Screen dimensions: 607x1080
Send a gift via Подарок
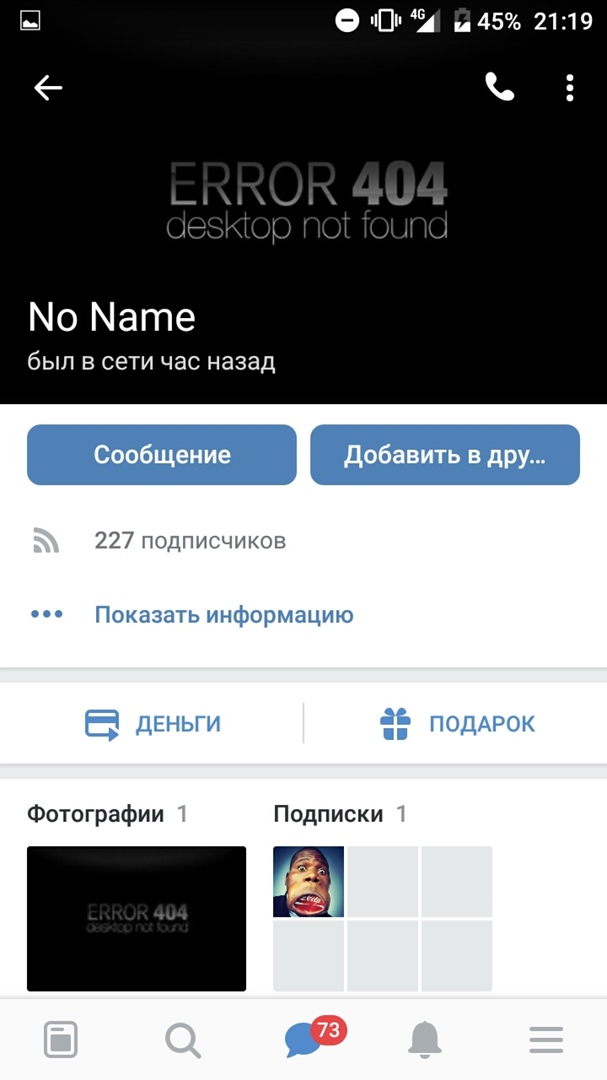point(458,724)
